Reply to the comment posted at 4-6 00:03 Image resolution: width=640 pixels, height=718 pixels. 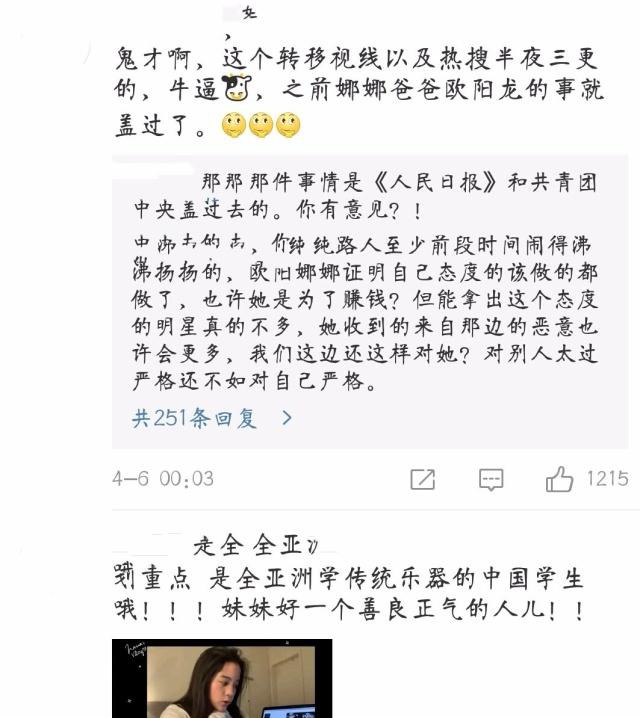[490, 479]
